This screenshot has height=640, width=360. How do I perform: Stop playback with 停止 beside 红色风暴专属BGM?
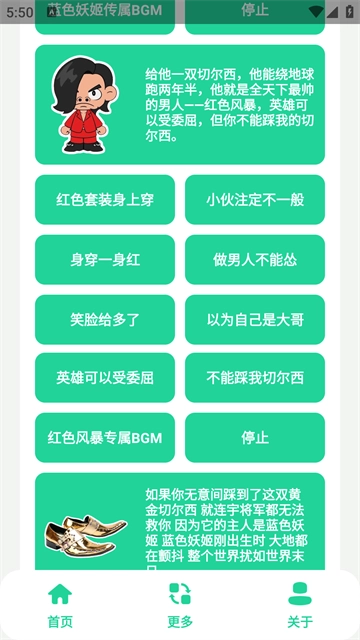tap(255, 438)
